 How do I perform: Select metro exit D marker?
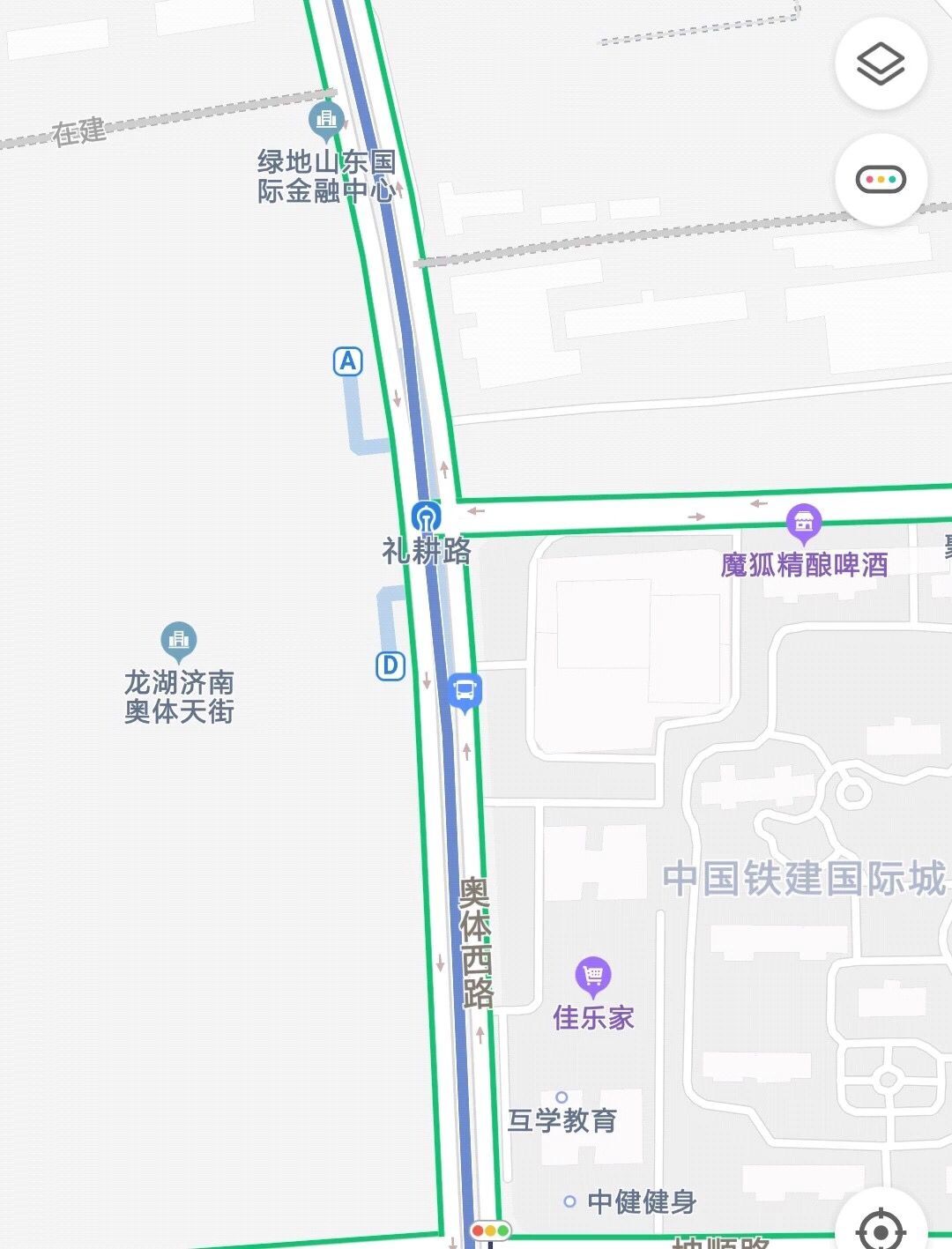(390, 665)
